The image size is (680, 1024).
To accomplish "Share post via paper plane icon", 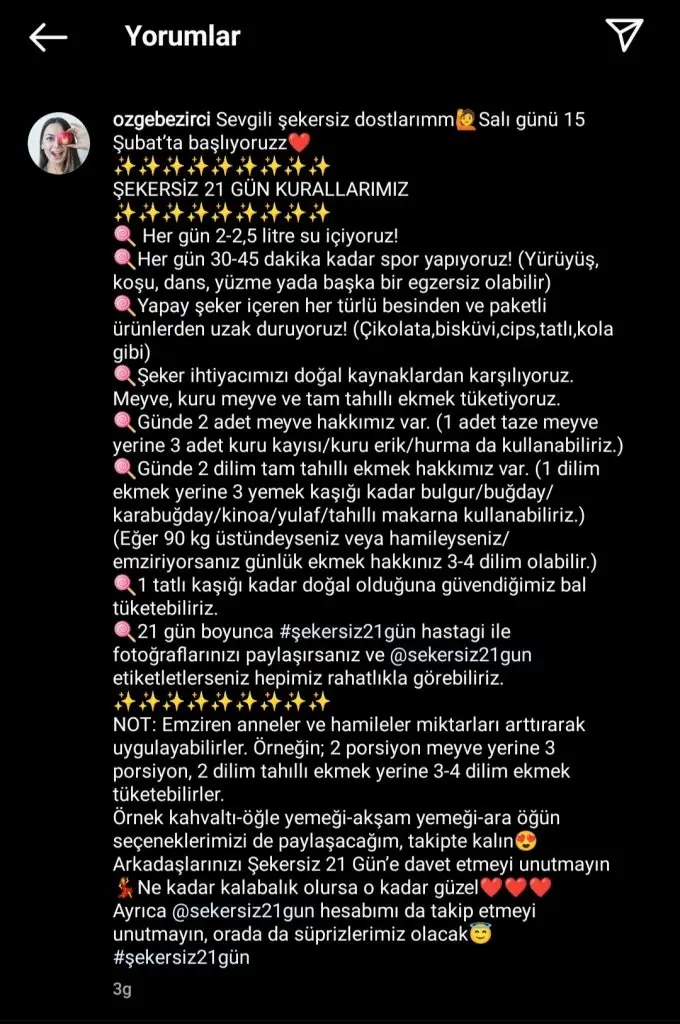I will 624,35.
